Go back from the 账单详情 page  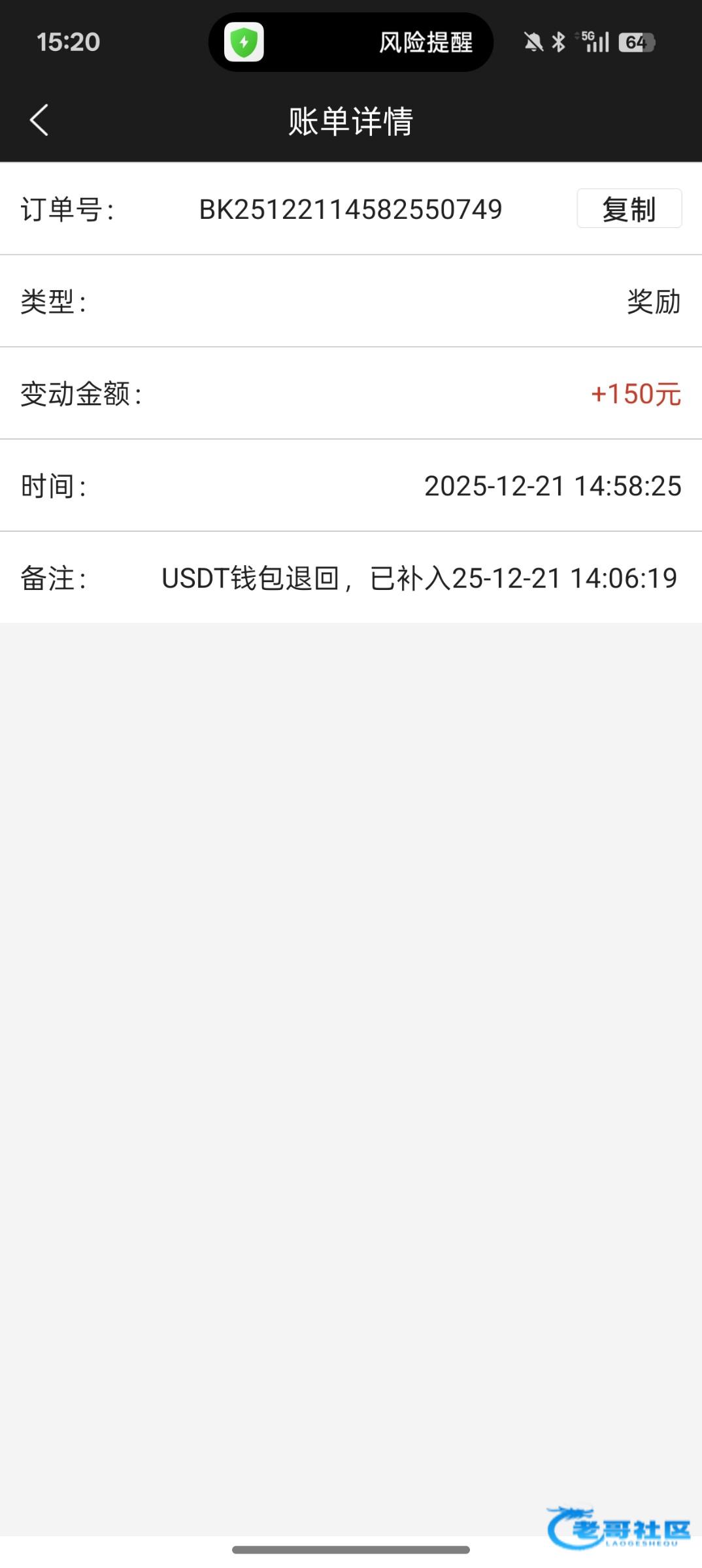pos(39,121)
